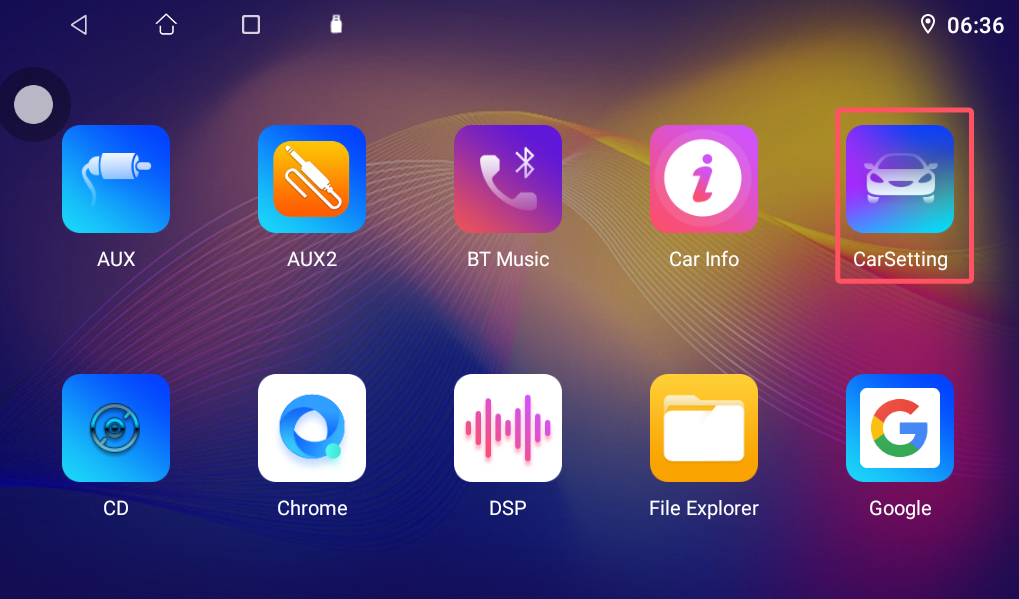
Task: Open File Explorer
Action: [704, 428]
